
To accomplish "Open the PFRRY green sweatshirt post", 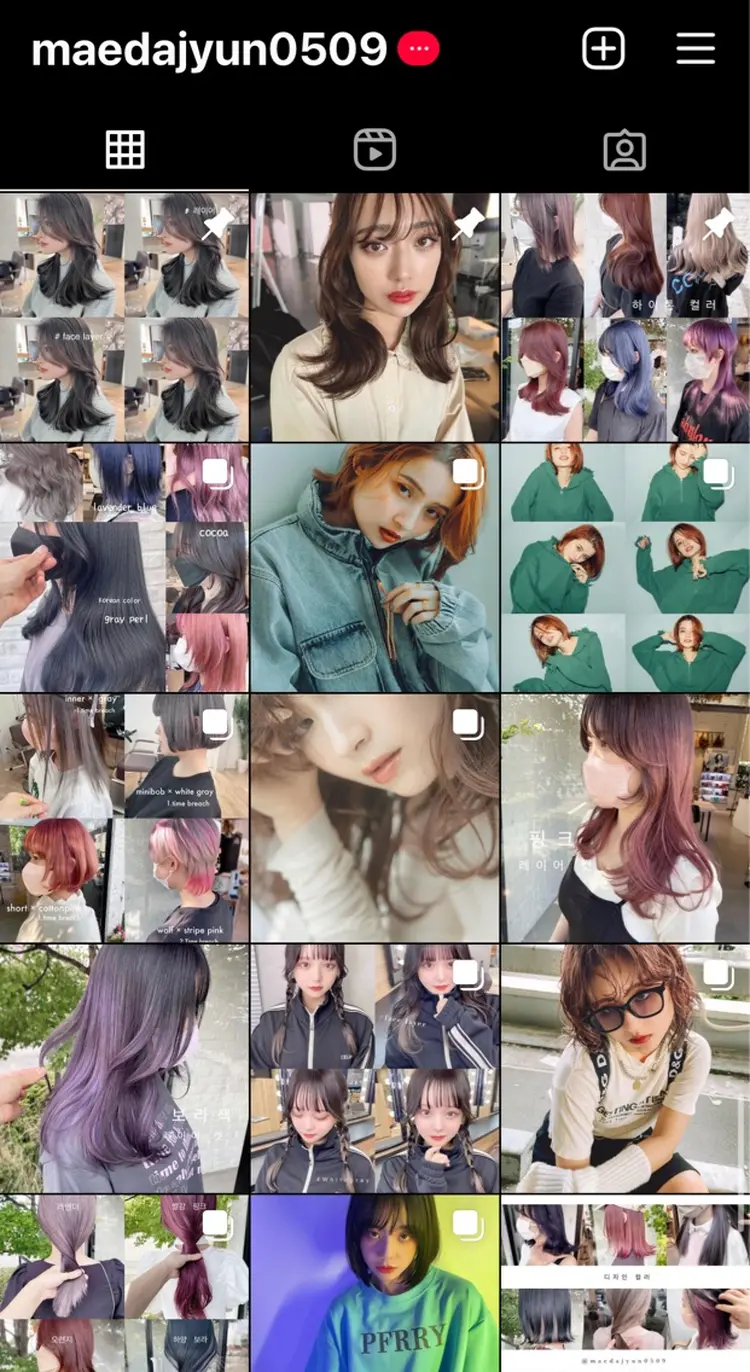I will tap(375, 1284).
